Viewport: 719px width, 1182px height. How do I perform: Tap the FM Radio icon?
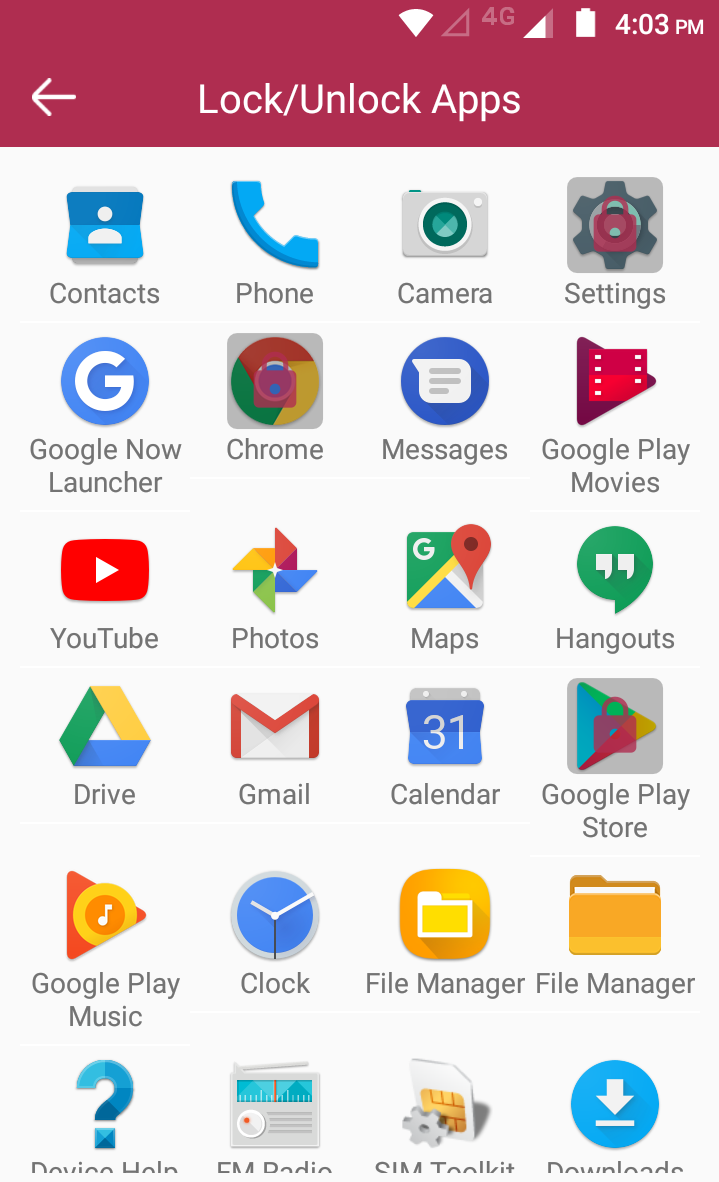click(275, 1104)
